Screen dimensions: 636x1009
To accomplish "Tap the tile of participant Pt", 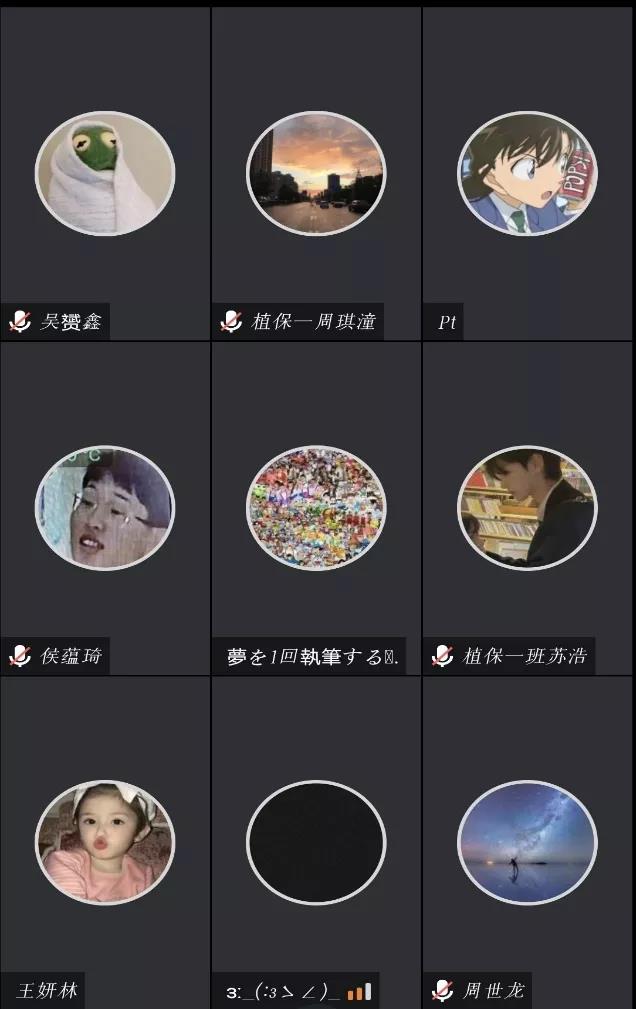I will (x=527, y=174).
